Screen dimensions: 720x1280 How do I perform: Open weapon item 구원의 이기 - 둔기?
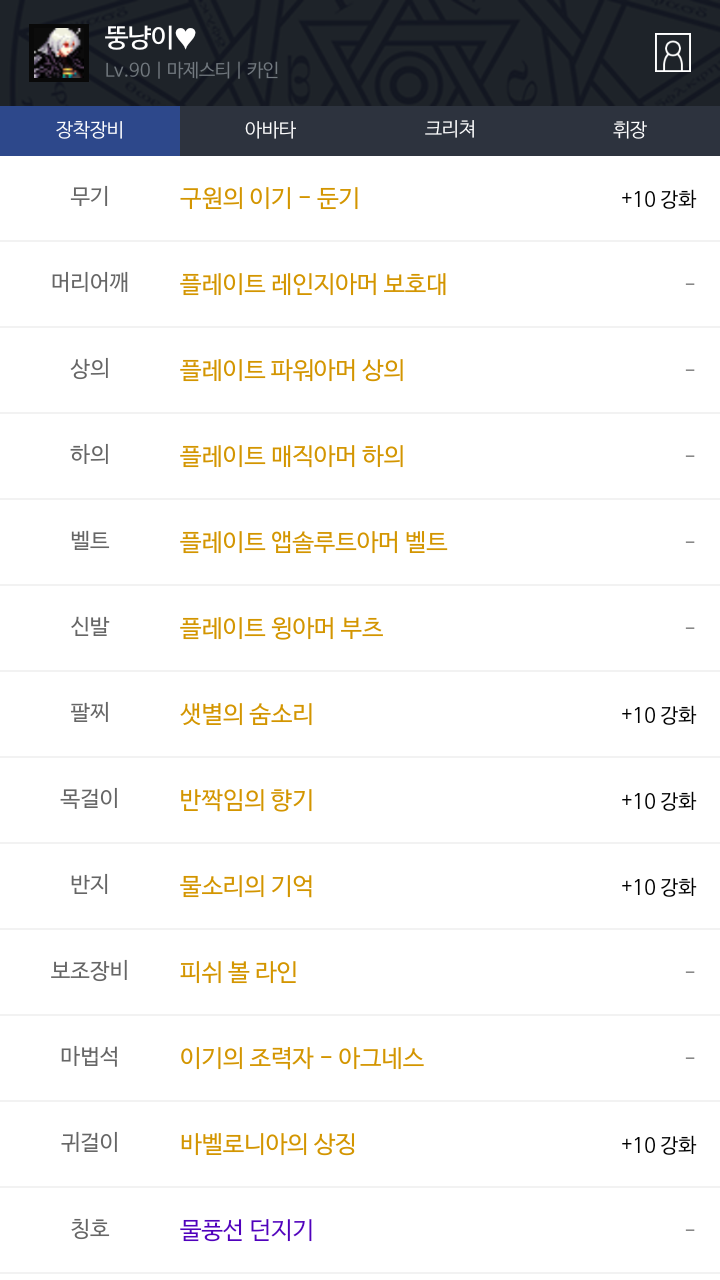pos(270,198)
